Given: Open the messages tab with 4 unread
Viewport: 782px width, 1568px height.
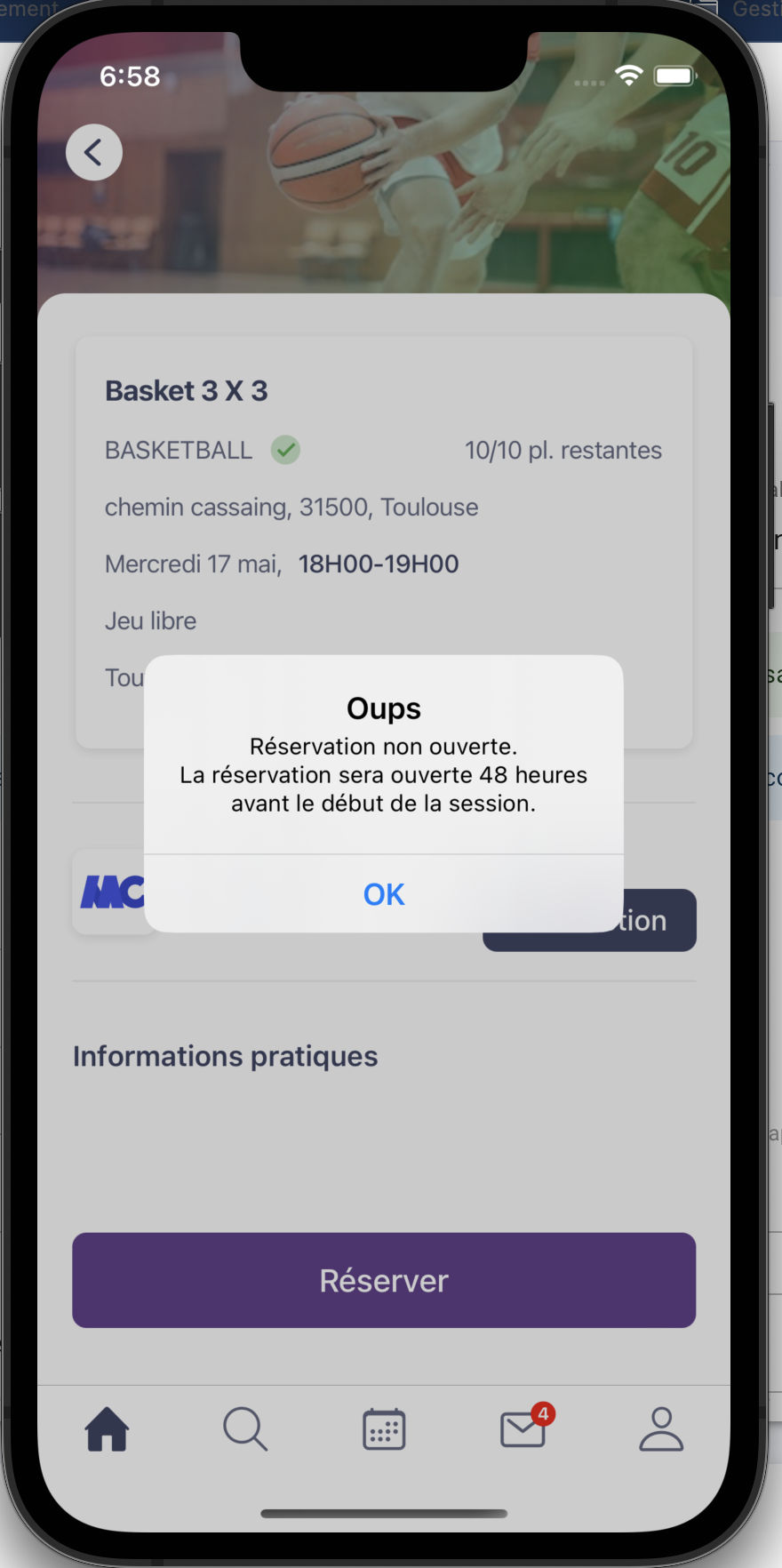Looking at the screenshot, I should pos(523,1429).
